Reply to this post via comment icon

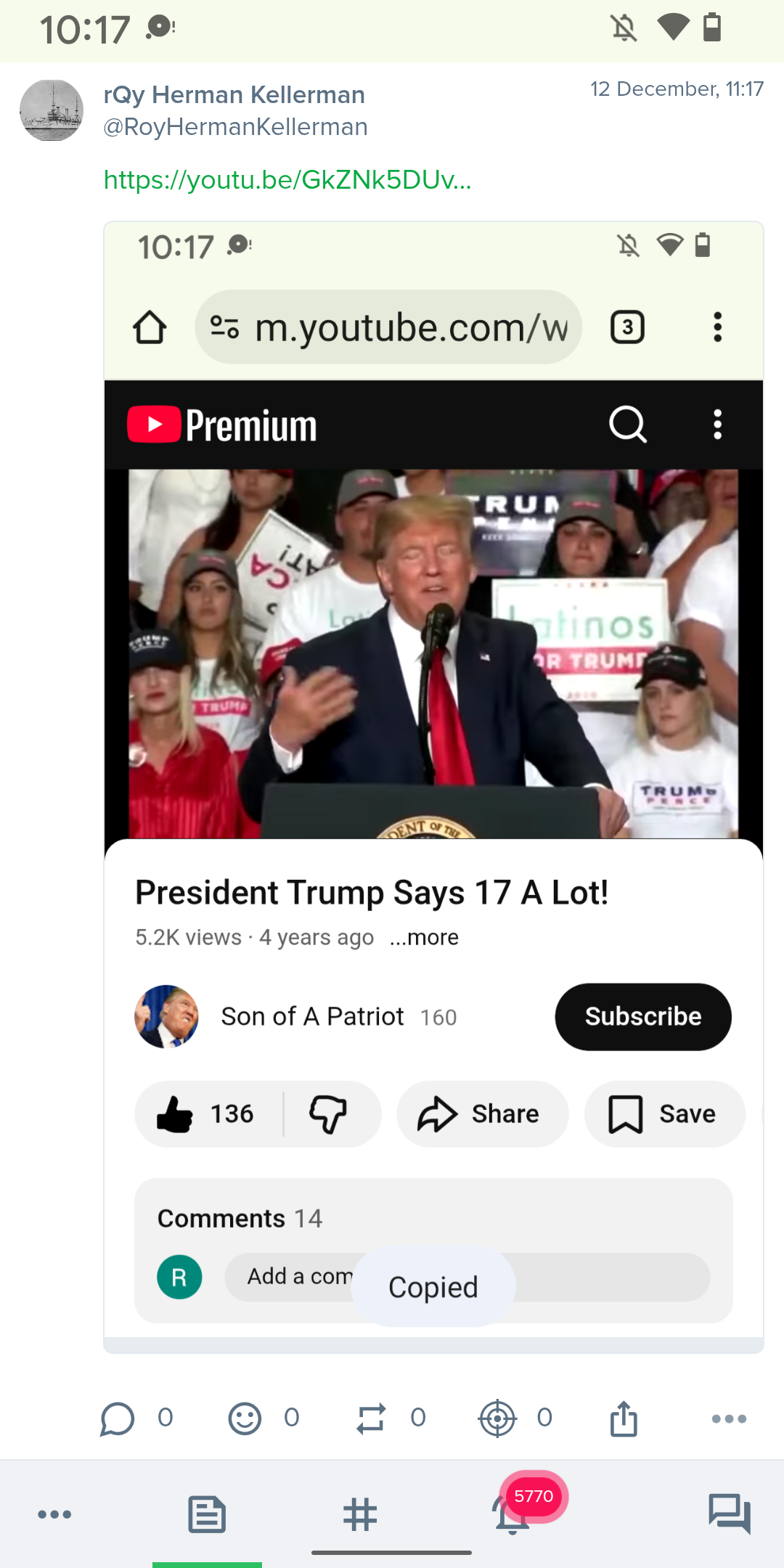(x=118, y=1418)
